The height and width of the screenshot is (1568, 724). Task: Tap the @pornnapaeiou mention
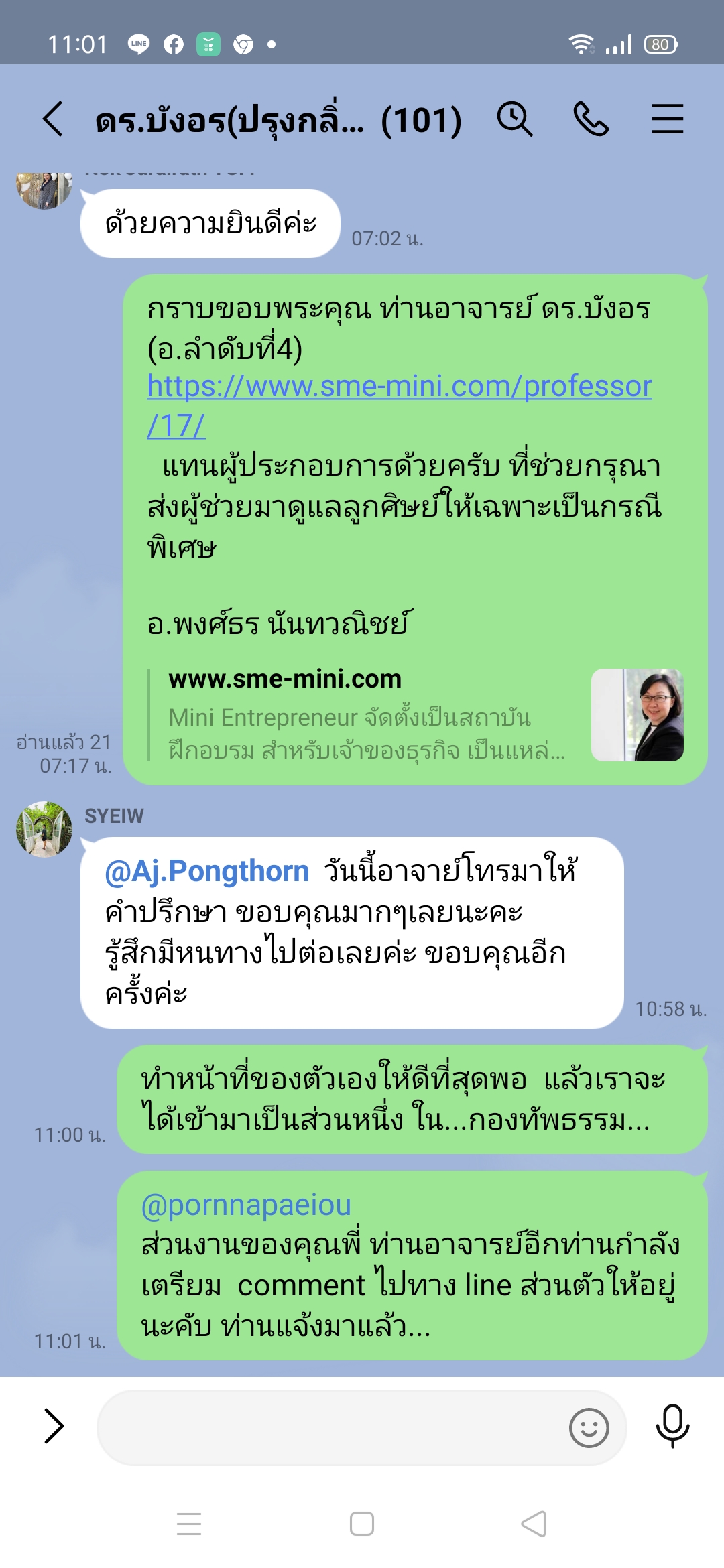(x=246, y=1205)
